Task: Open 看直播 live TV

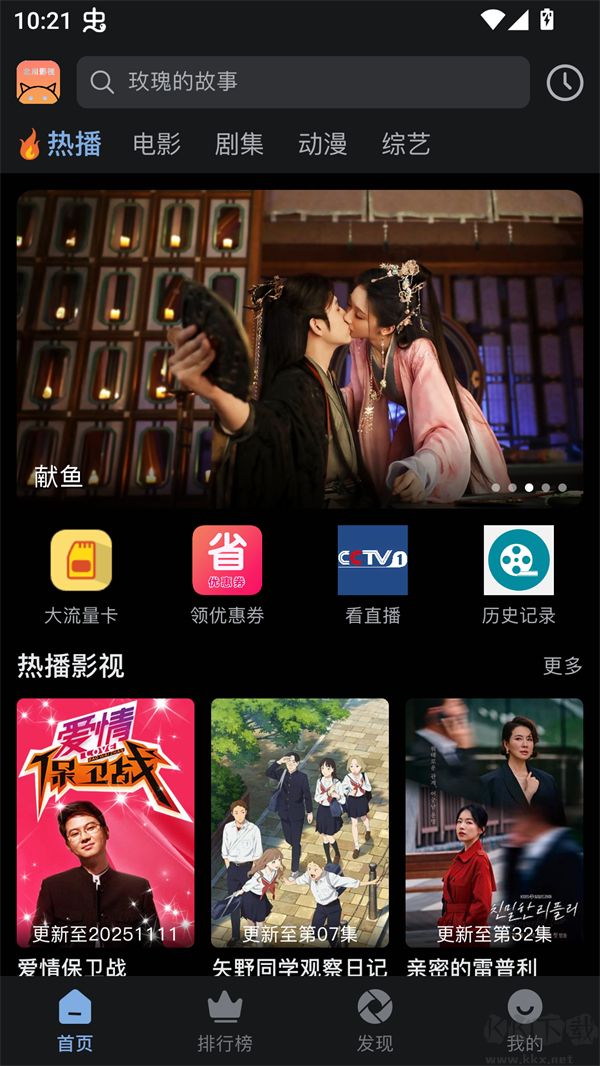Action: coord(372,575)
